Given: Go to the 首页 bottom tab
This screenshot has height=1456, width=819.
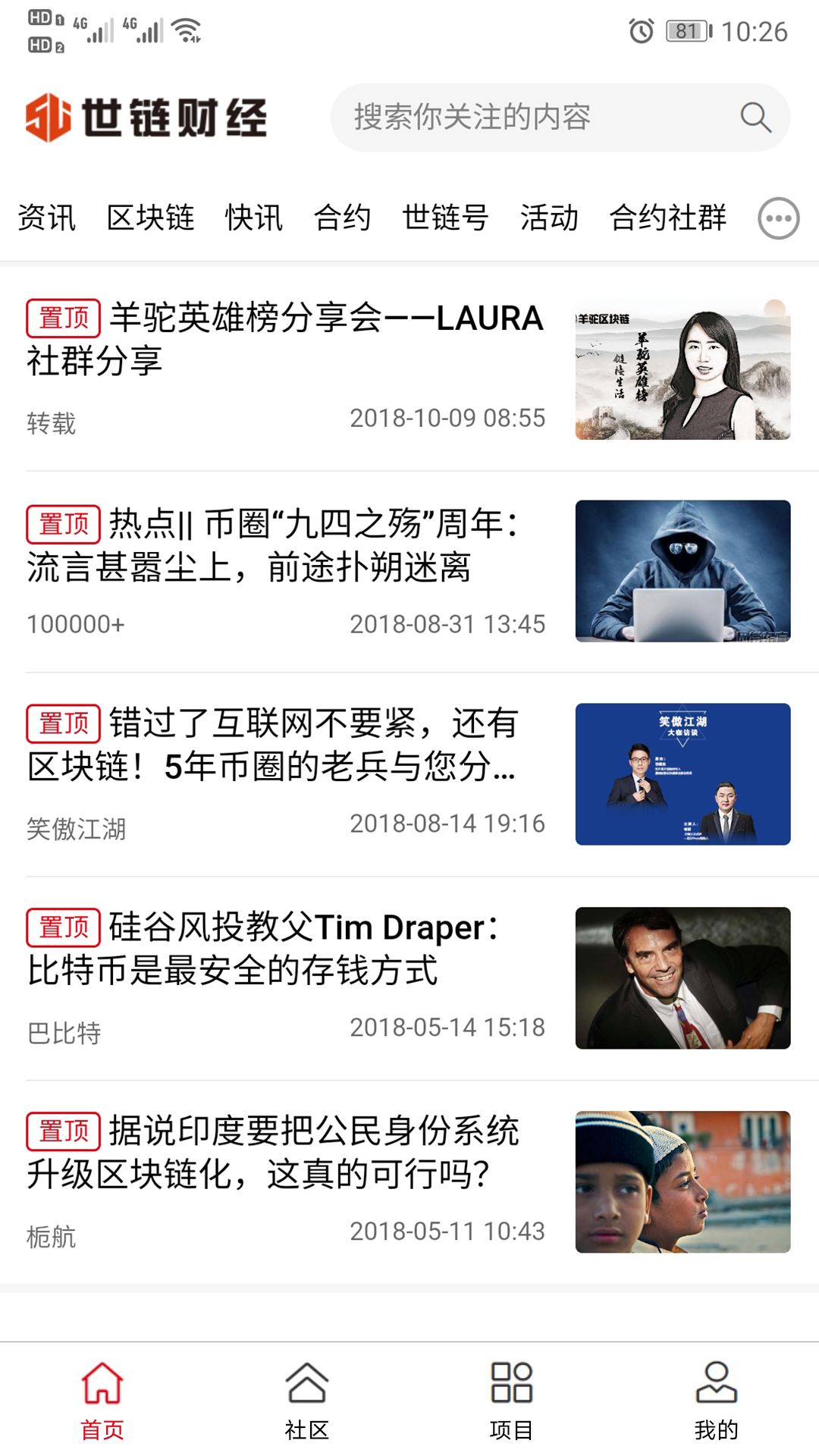Looking at the screenshot, I should (x=102, y=1400).
